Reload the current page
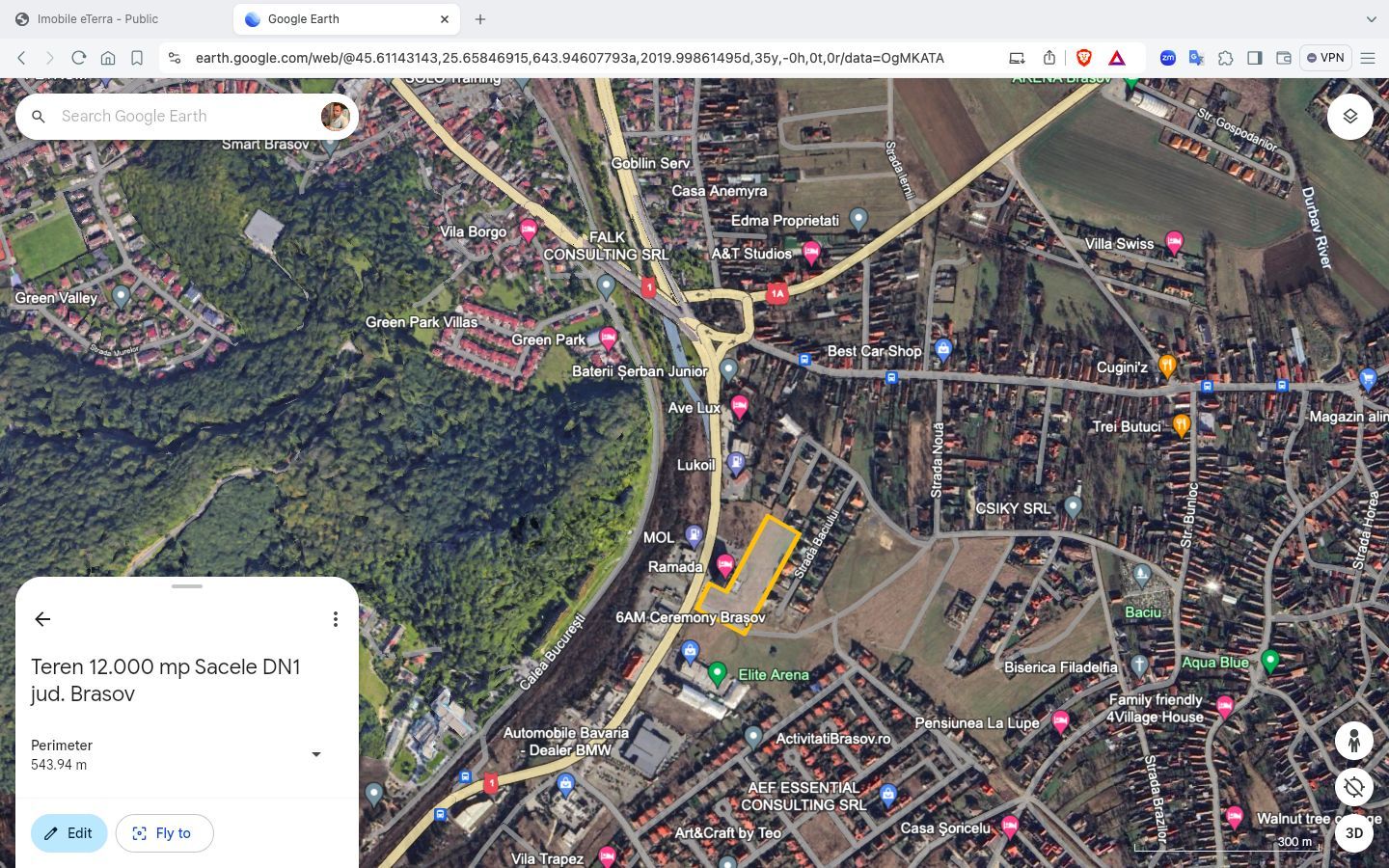The height and width of the screenshot is (868, 1389). click(79, 58)
